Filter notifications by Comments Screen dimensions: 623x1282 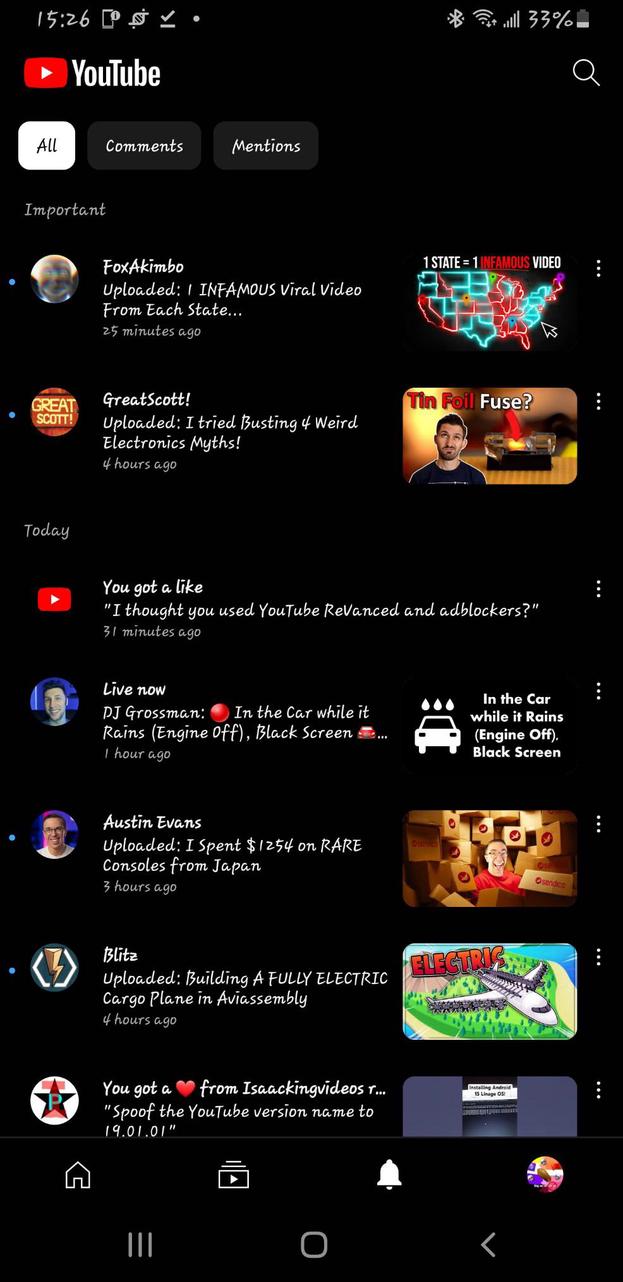pos(144,146)
